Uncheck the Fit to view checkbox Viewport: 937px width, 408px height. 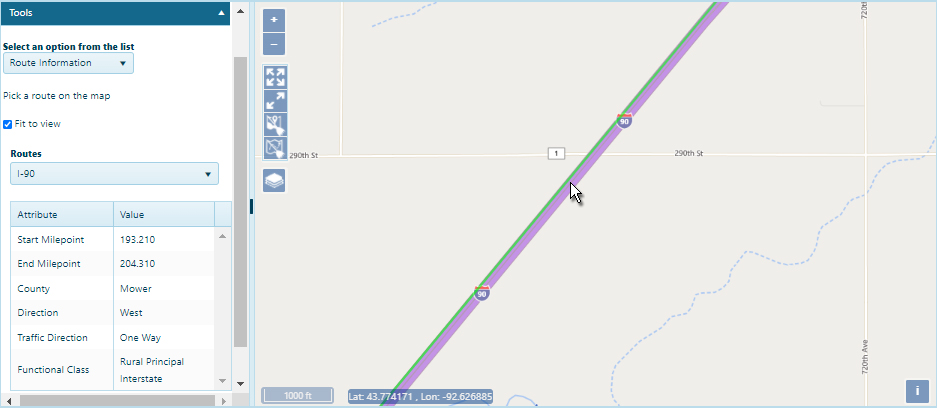pyautogui.click(x=8, y=124)
